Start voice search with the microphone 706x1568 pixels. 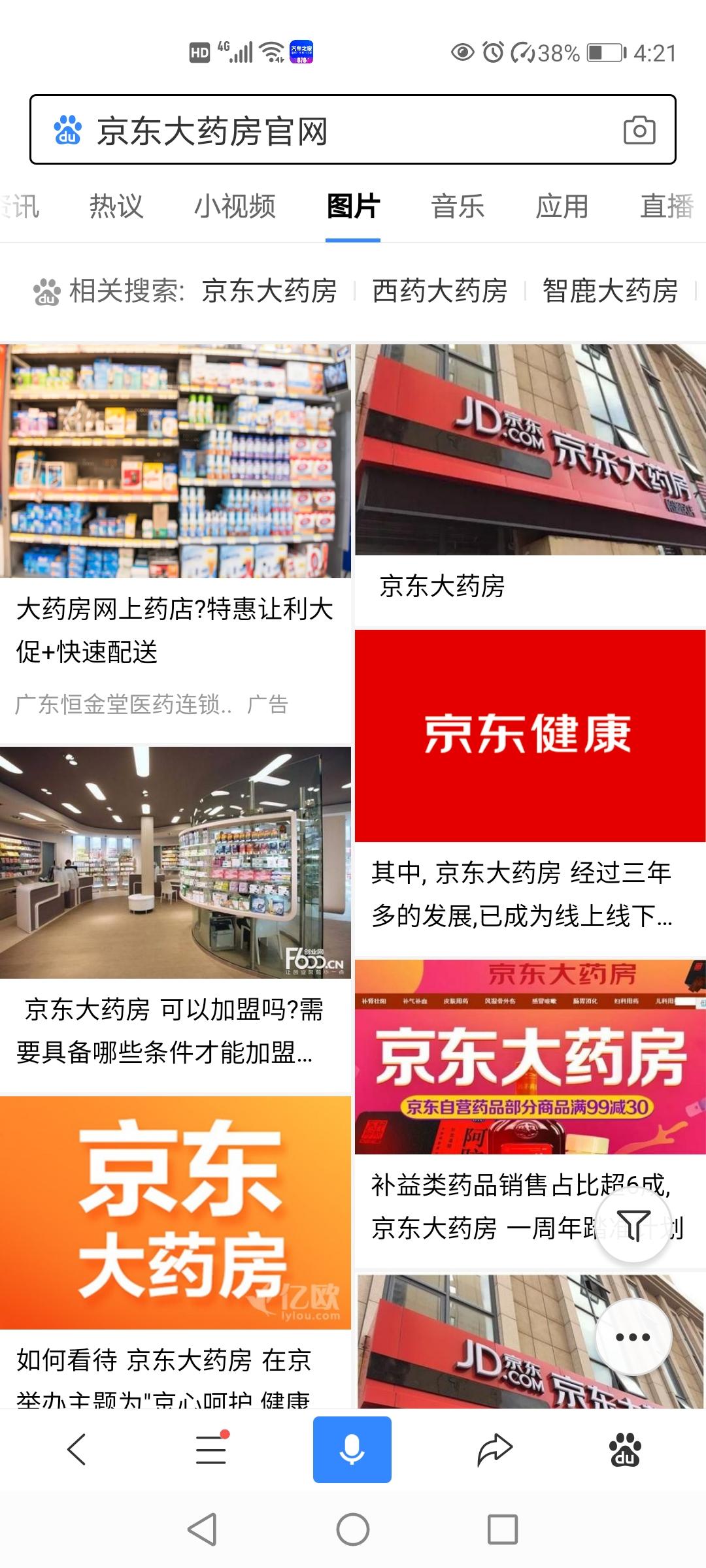(352, 1449)
